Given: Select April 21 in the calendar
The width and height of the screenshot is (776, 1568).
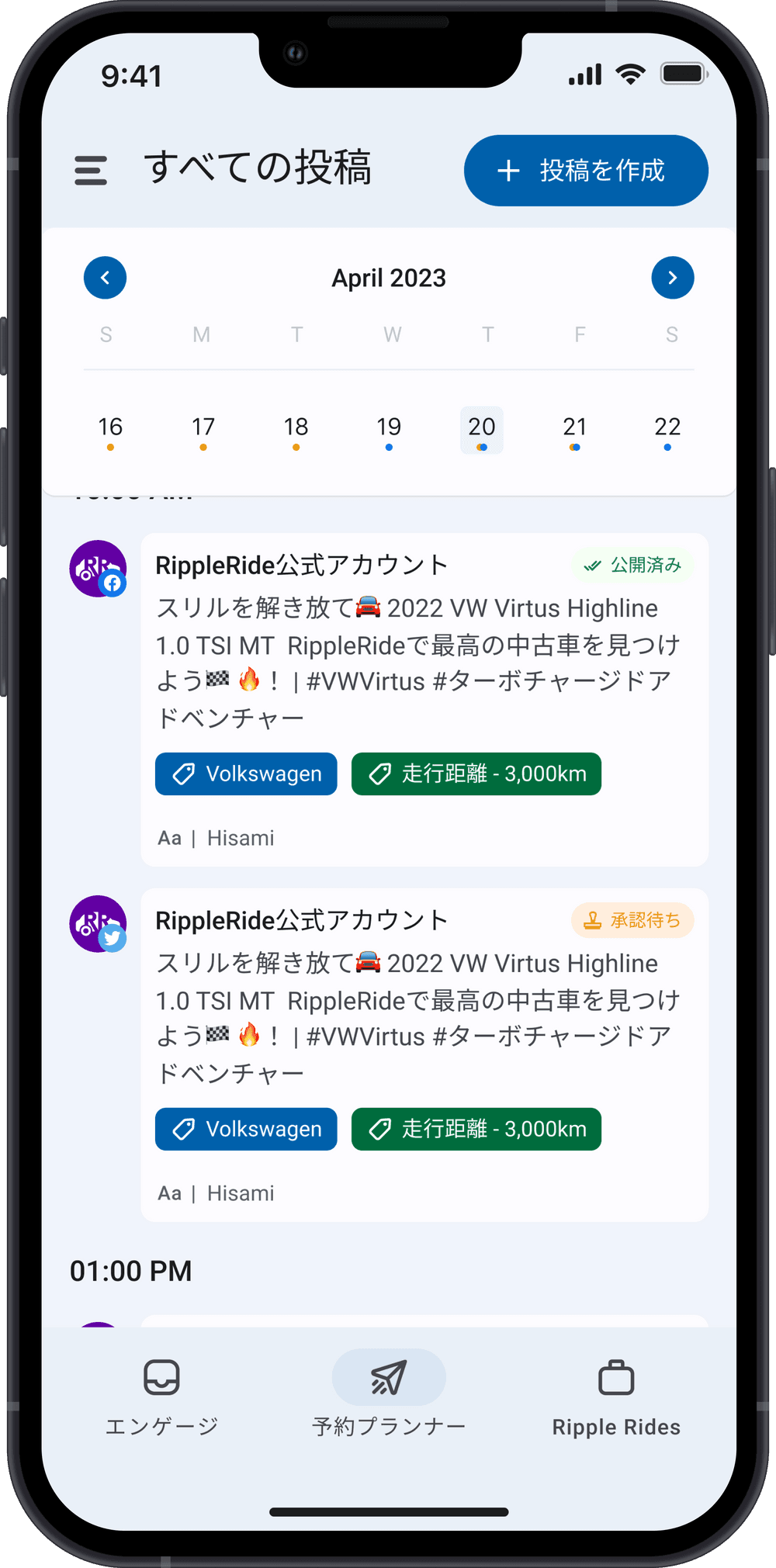Looking at the screenshot, I should click(574, 429).
